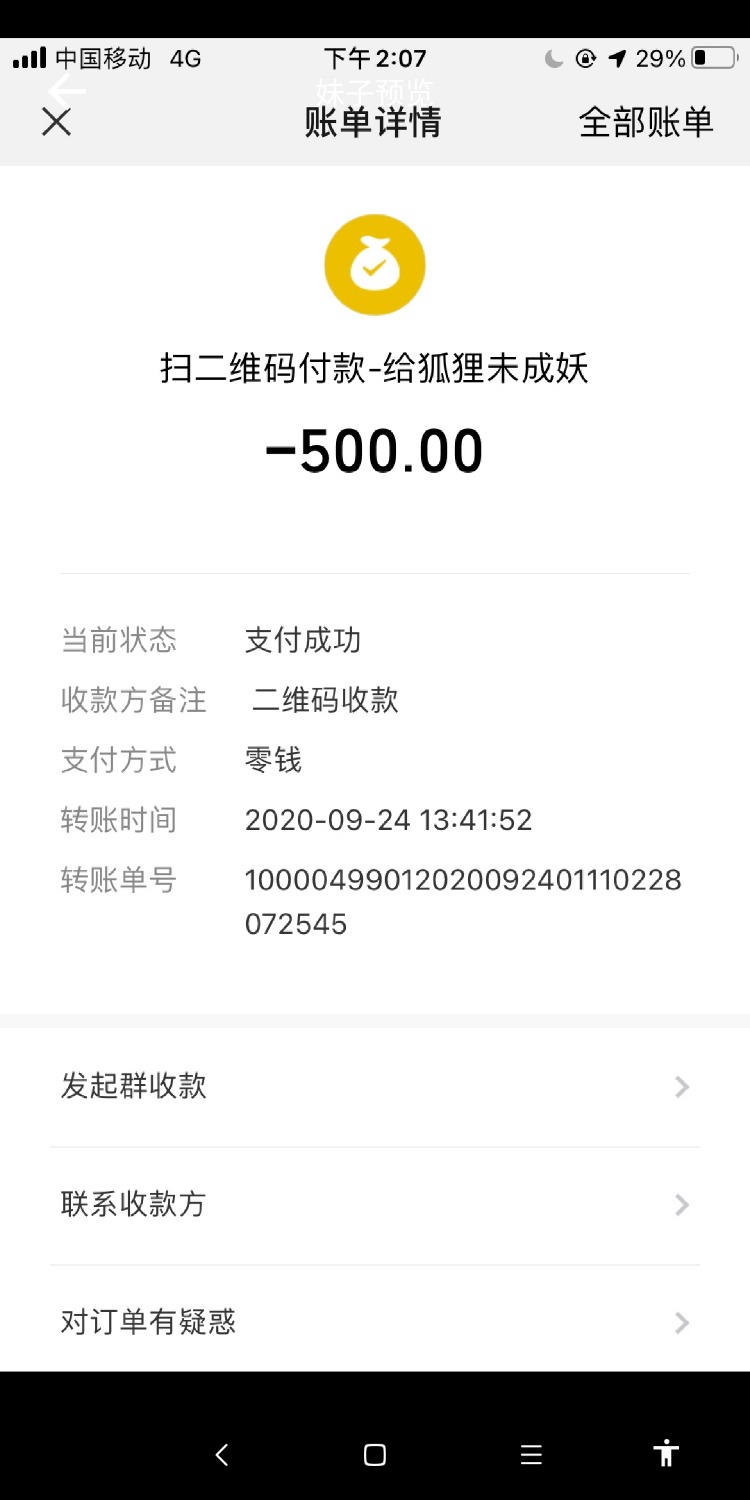Select 联系收款方 to contact the payee
The image size is (750, 1500).
coord(375,1205)
